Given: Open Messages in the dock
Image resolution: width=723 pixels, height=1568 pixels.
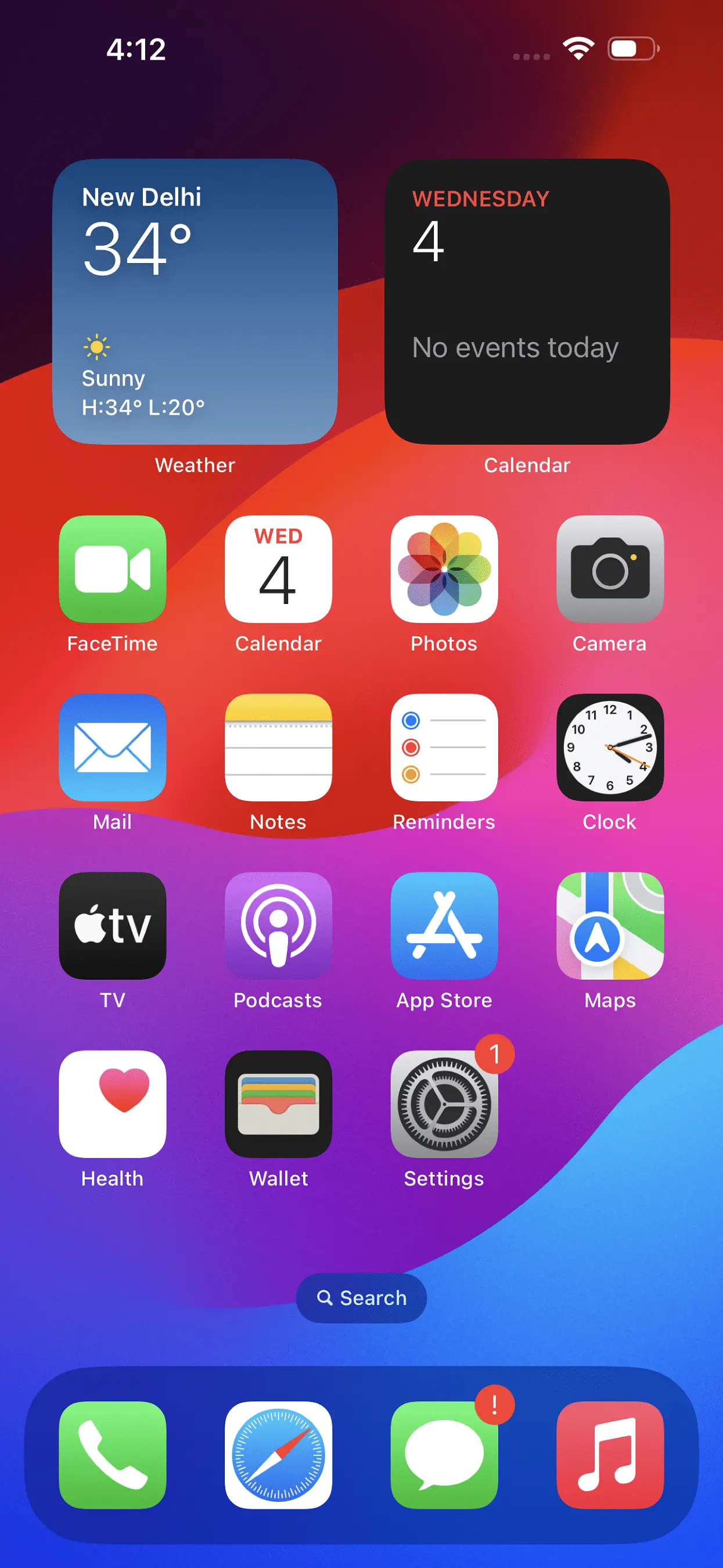Looking at the screenshot, I should [x=444, y=1455].
